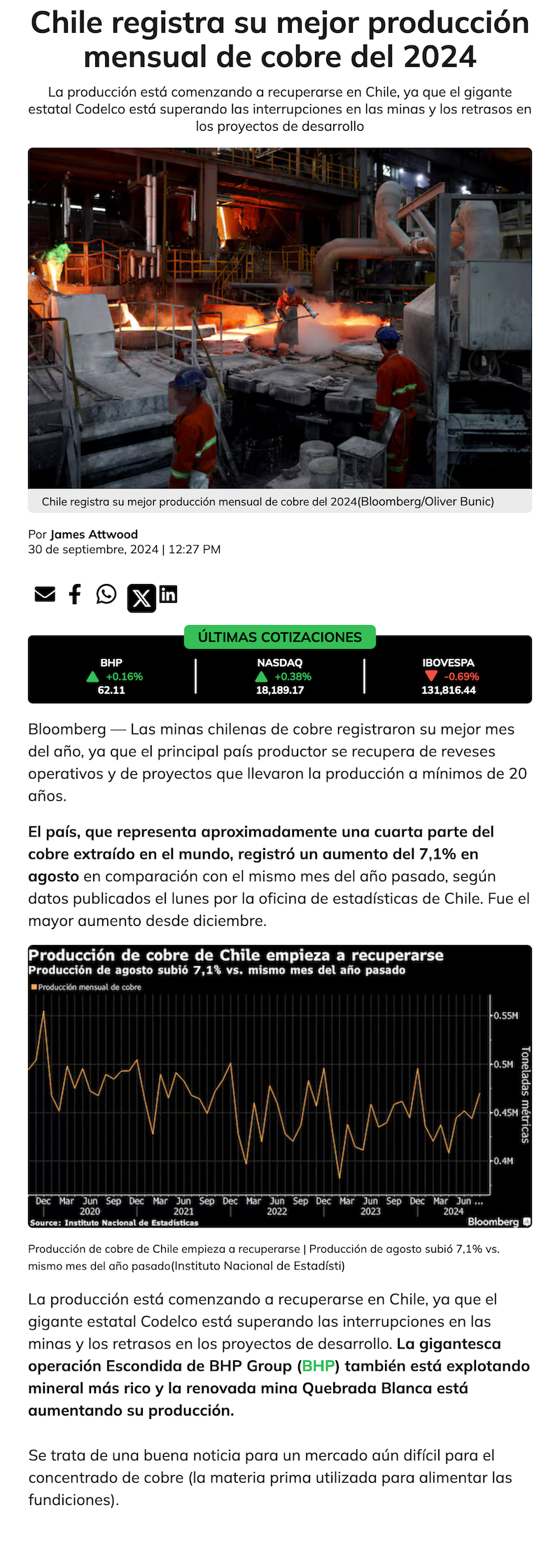Follow the green BHP link in the text
The height and width of the screenshot is (1568, 560).
coord(318,1366)
